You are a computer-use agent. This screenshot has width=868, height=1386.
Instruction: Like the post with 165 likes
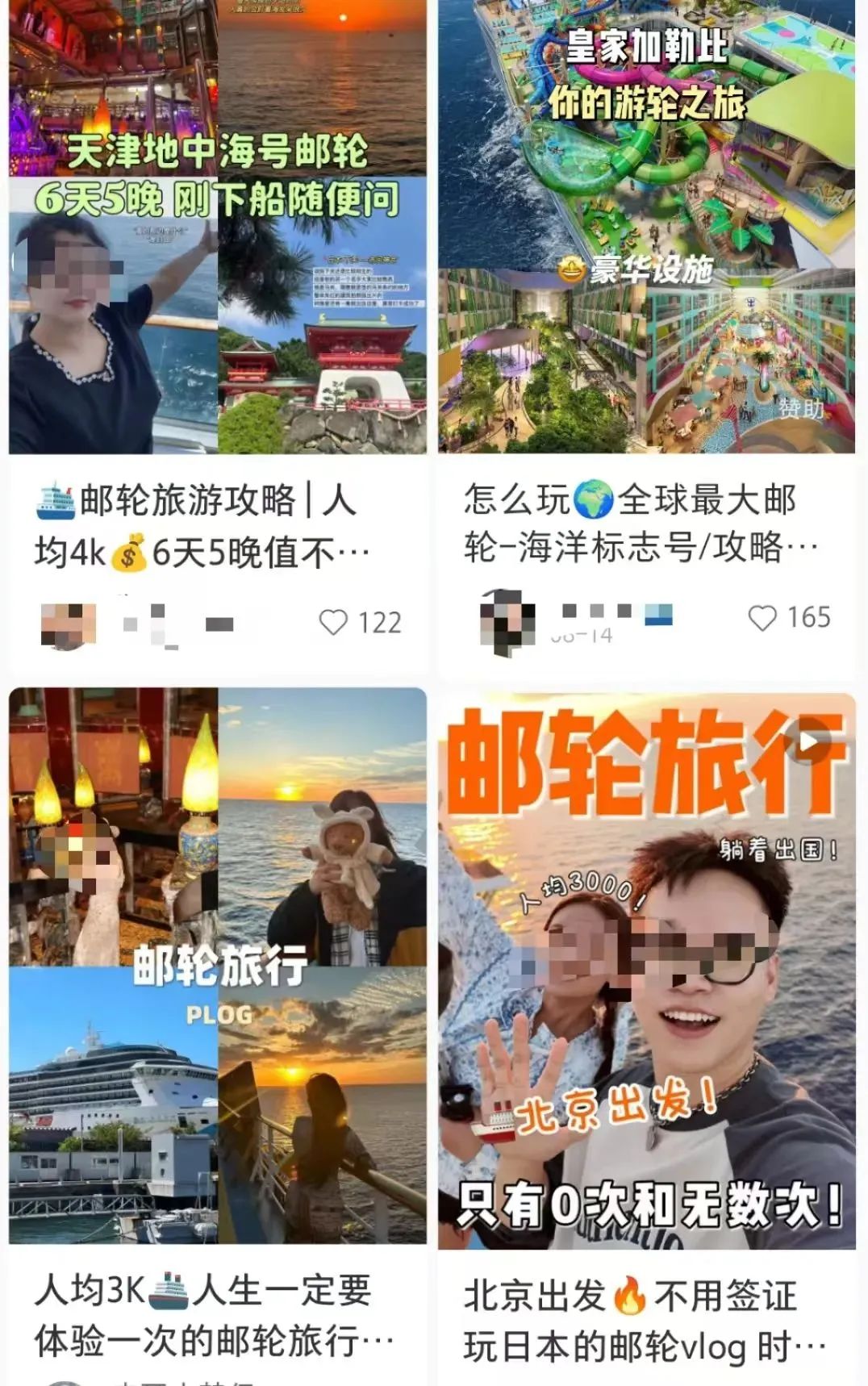762,618
